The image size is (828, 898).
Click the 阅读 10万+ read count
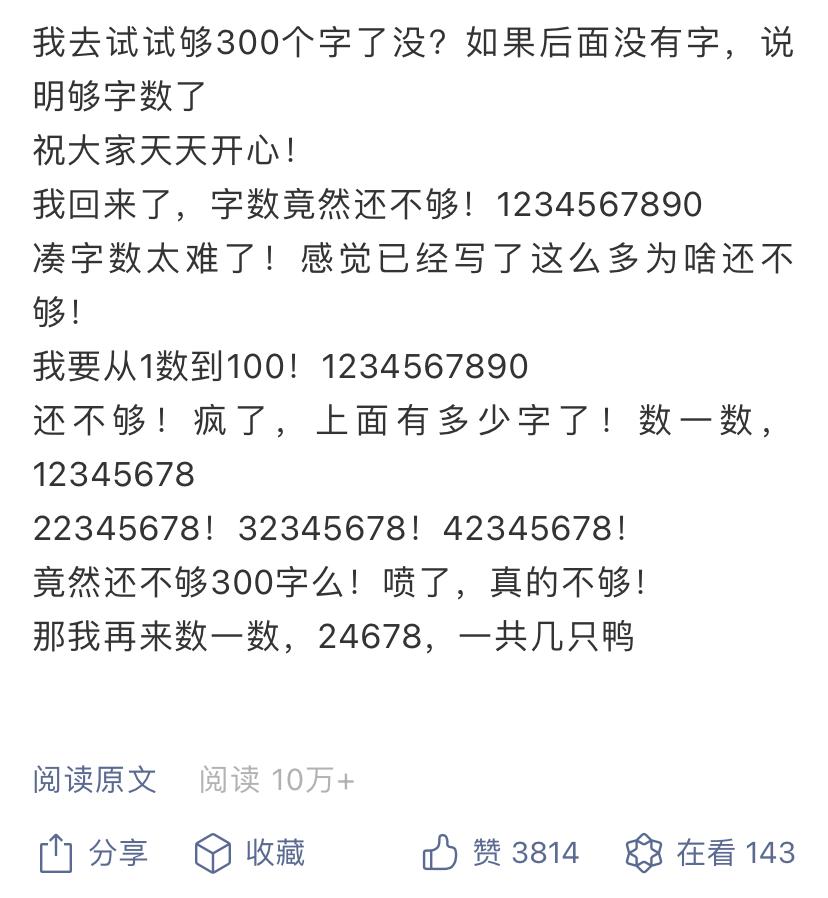tap(272, 782)
